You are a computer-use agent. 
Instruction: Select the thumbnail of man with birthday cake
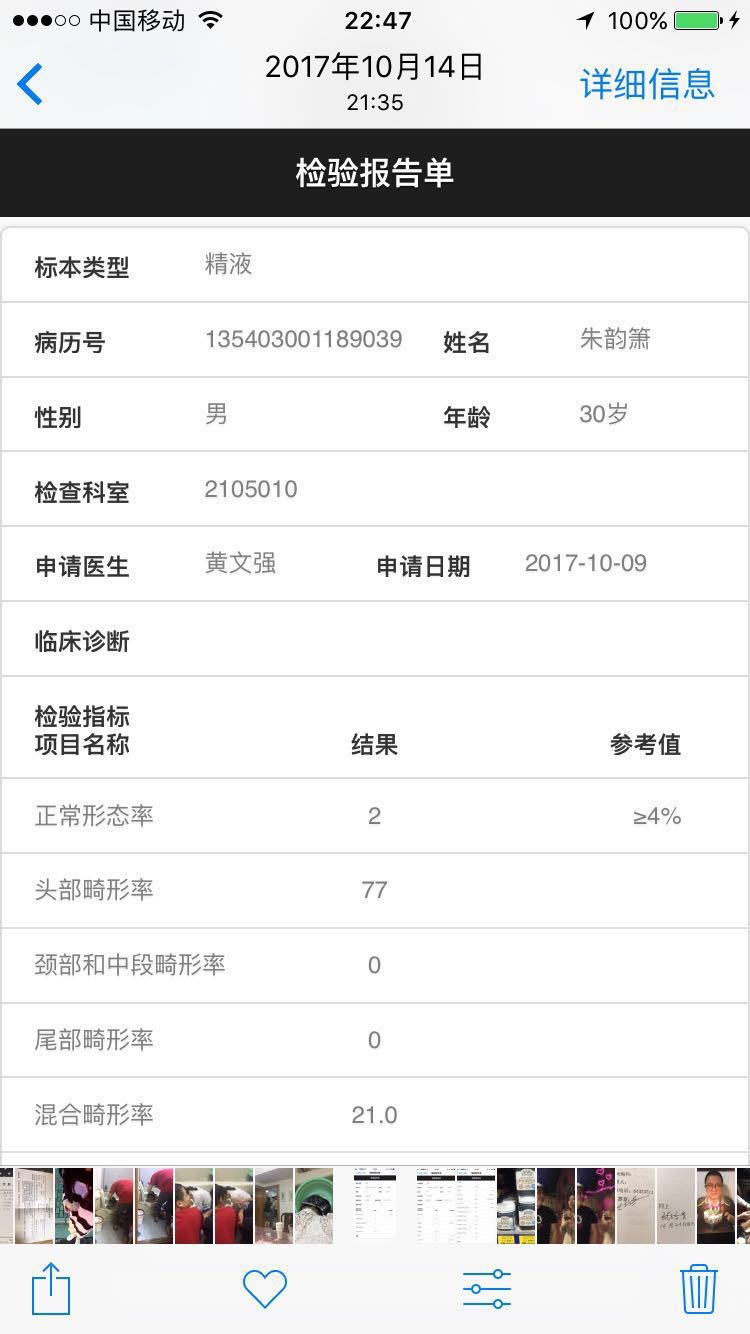click(x=716, y=1205)
